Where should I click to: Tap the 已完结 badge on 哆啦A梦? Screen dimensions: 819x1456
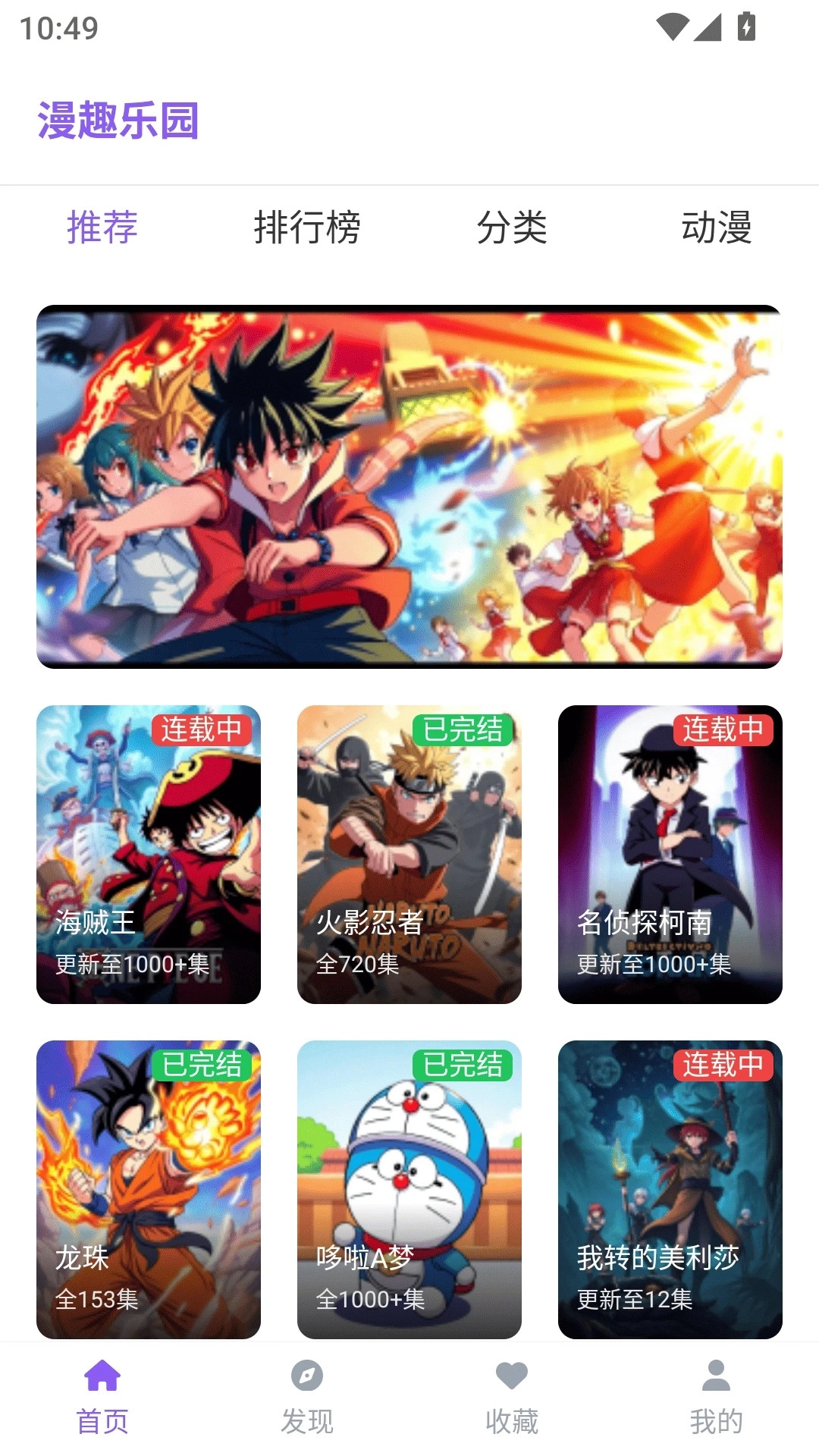(x=463, y=1066)
